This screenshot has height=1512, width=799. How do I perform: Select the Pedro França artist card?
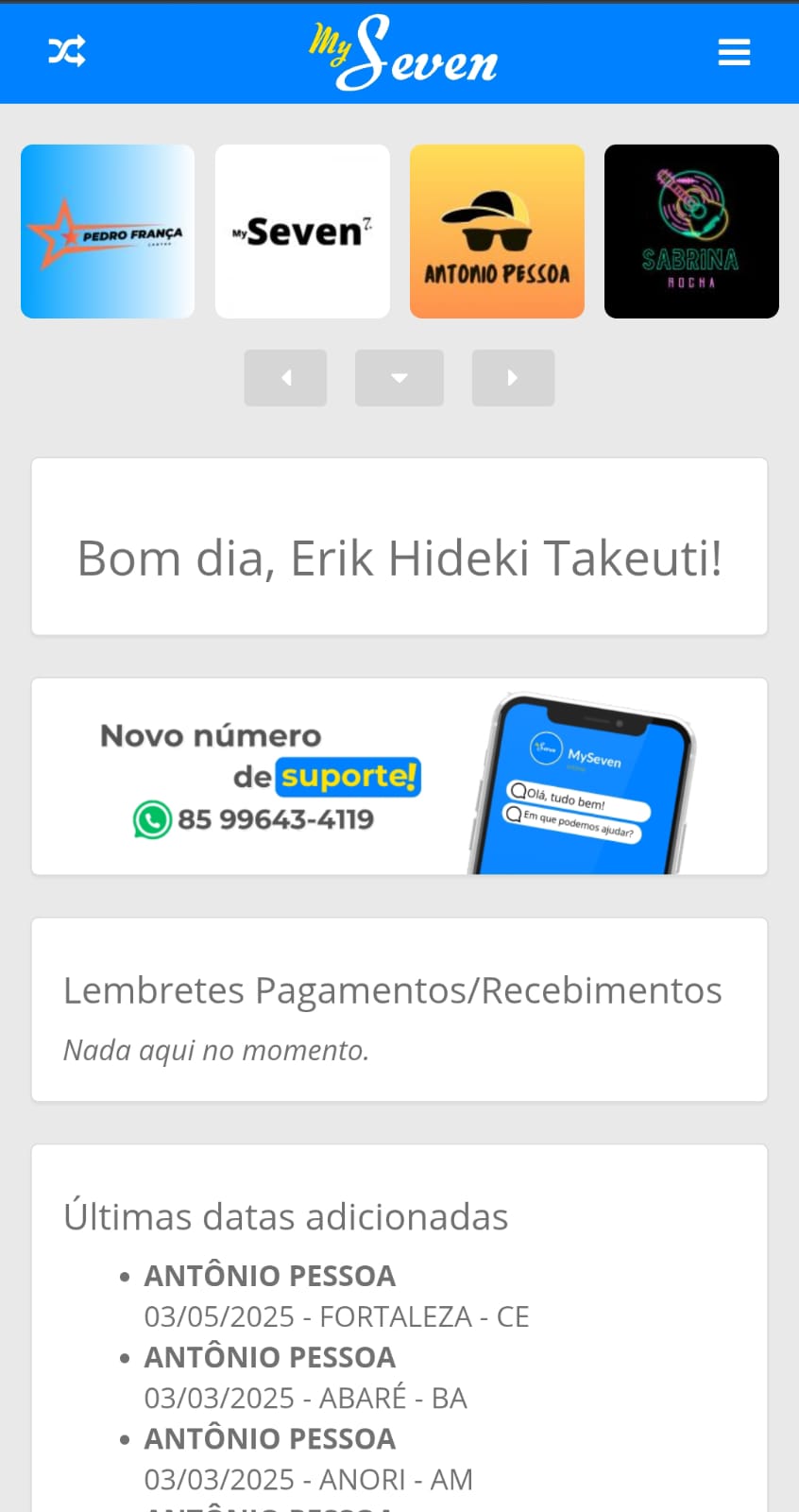coord(107,231)
